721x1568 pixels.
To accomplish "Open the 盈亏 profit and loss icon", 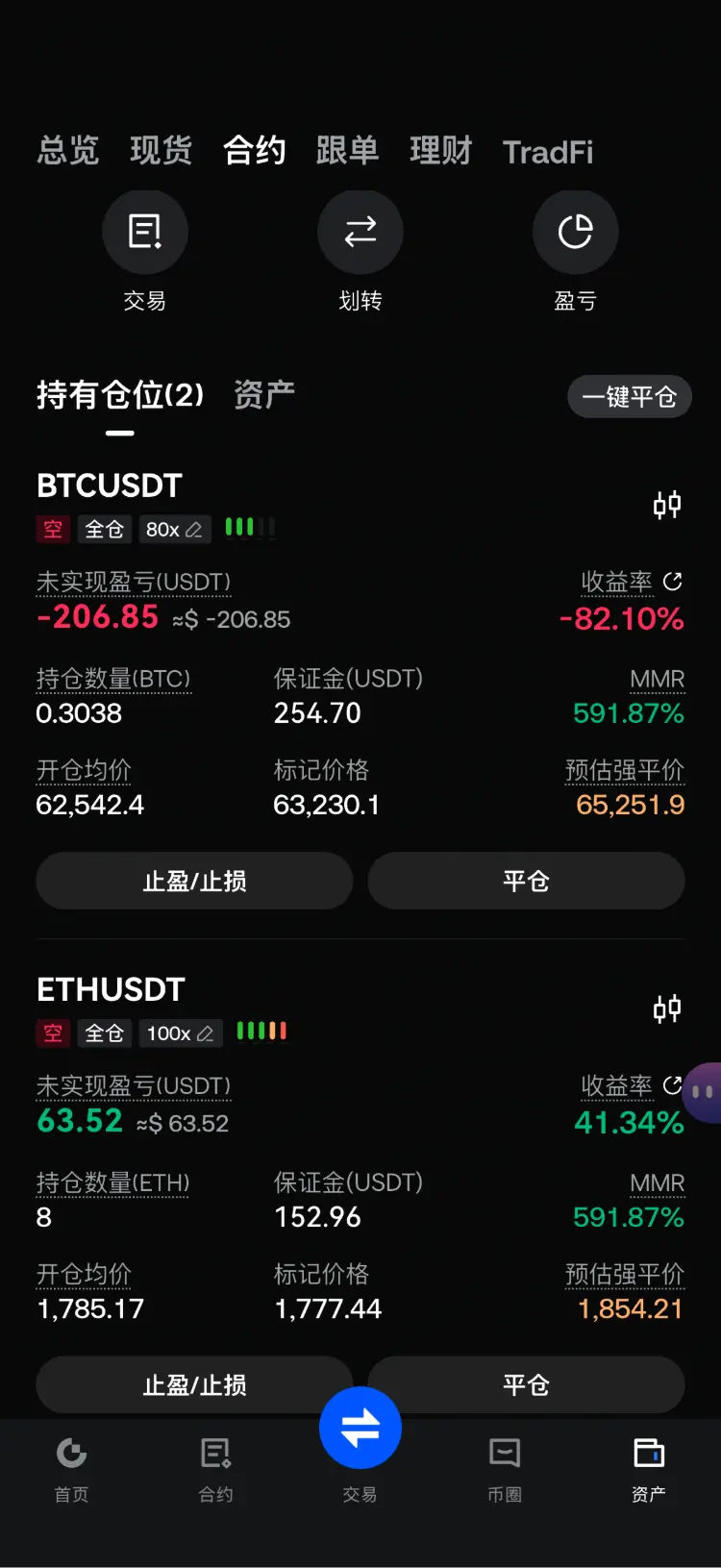I will pyautogui.click(x=575, y=232).
